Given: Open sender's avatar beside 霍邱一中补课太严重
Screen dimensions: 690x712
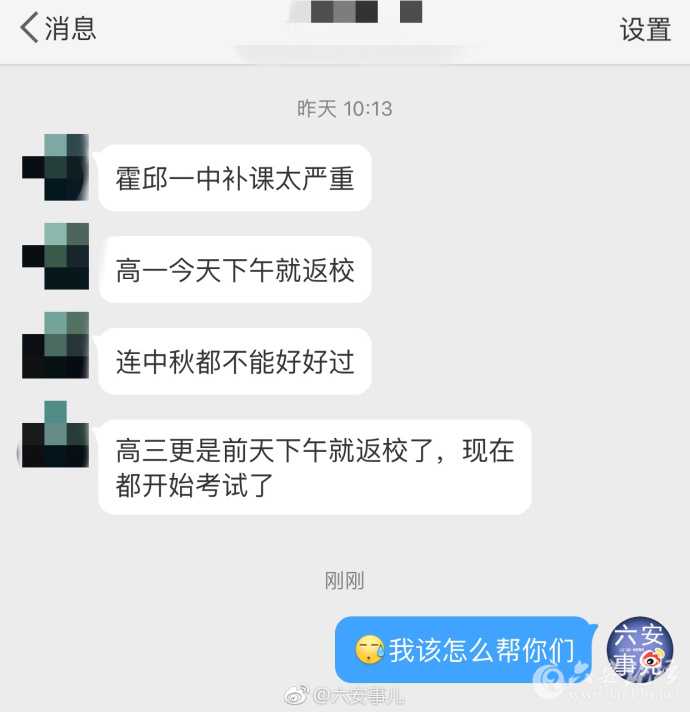Looking at the screenshot, I should click(56, 168).
